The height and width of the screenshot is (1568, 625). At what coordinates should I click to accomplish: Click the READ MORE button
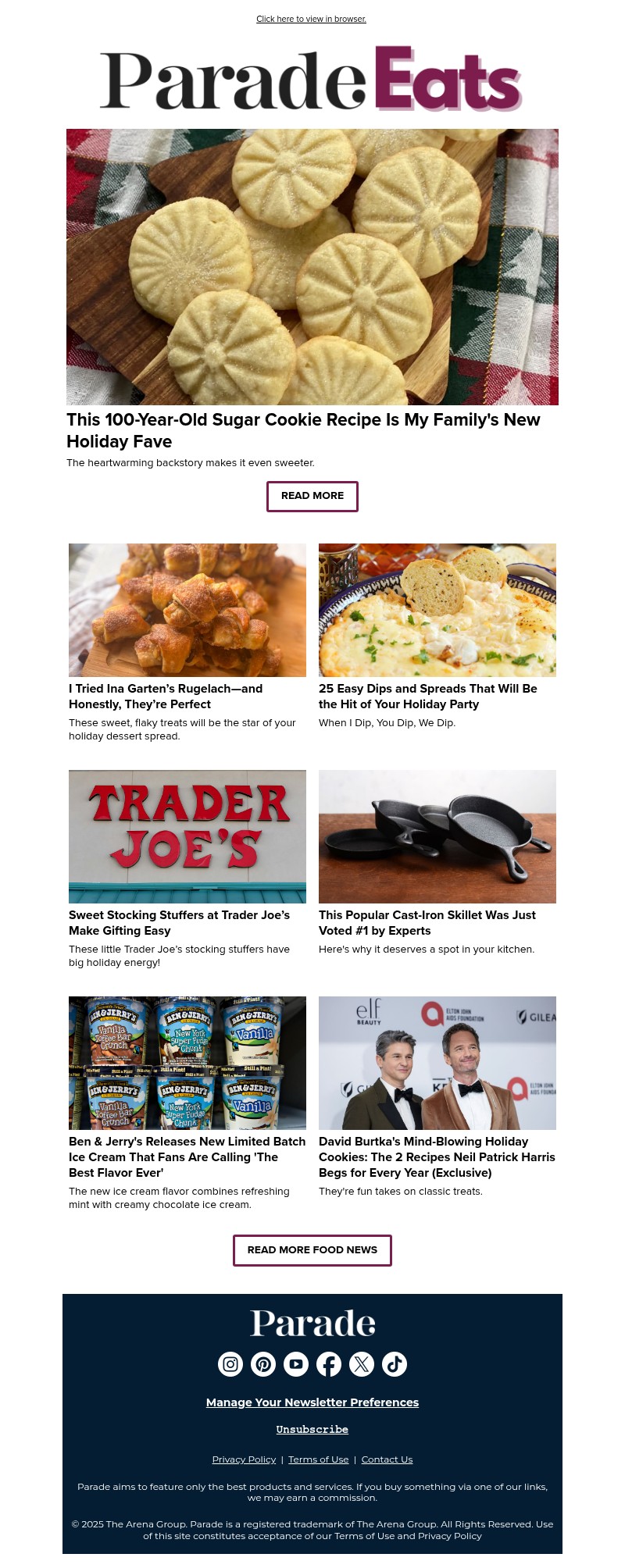(x=312, y=496)
